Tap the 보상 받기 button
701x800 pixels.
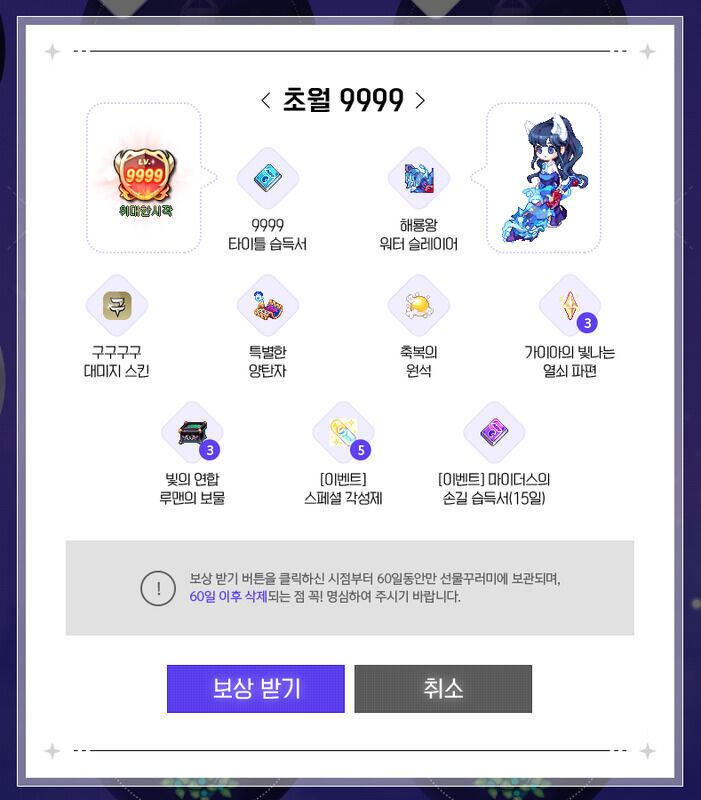pos(255,689)
